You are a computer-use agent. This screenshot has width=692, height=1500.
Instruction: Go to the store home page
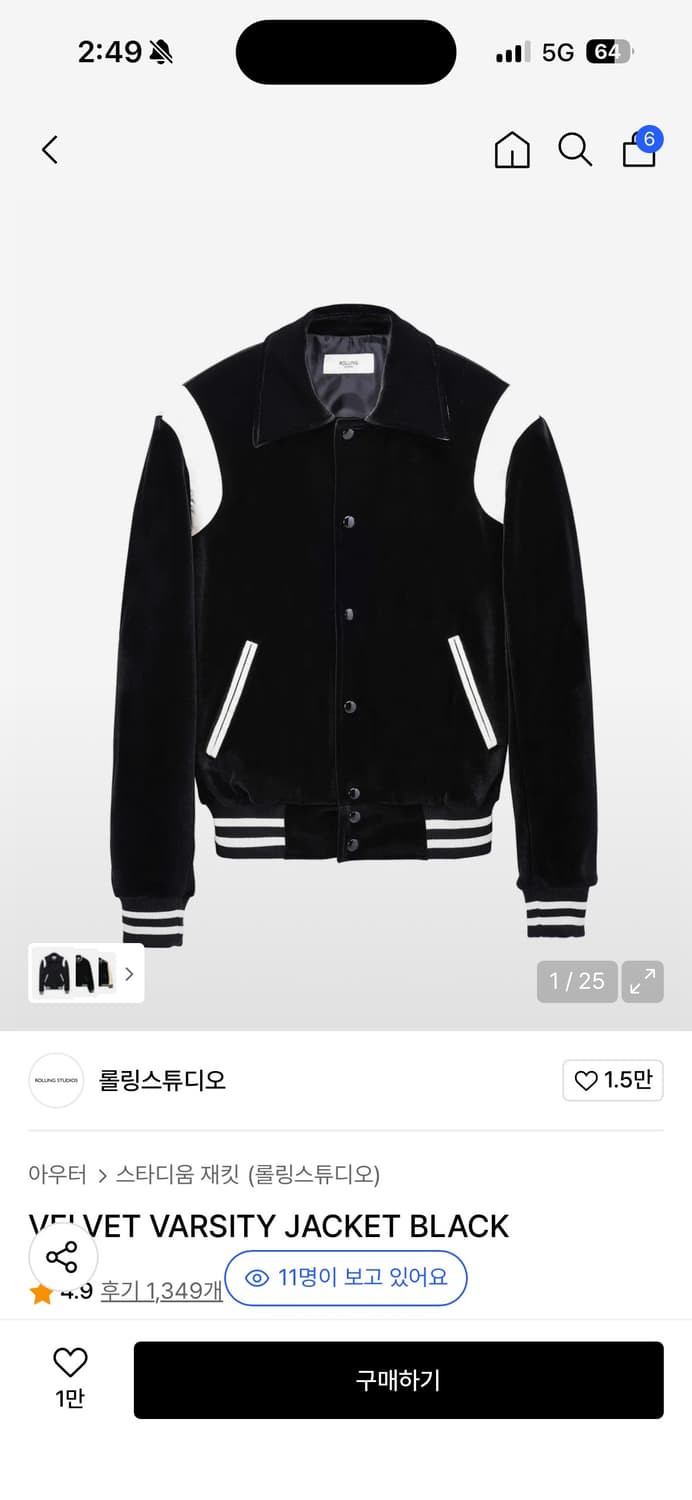point(512,150)
